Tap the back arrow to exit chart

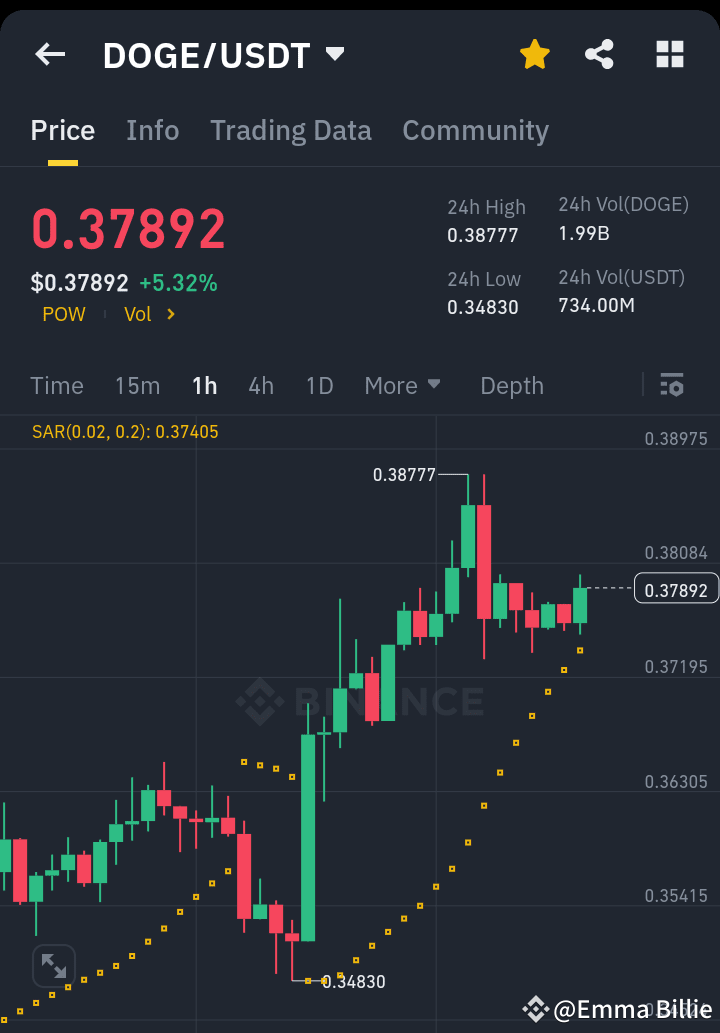(49, 55)
